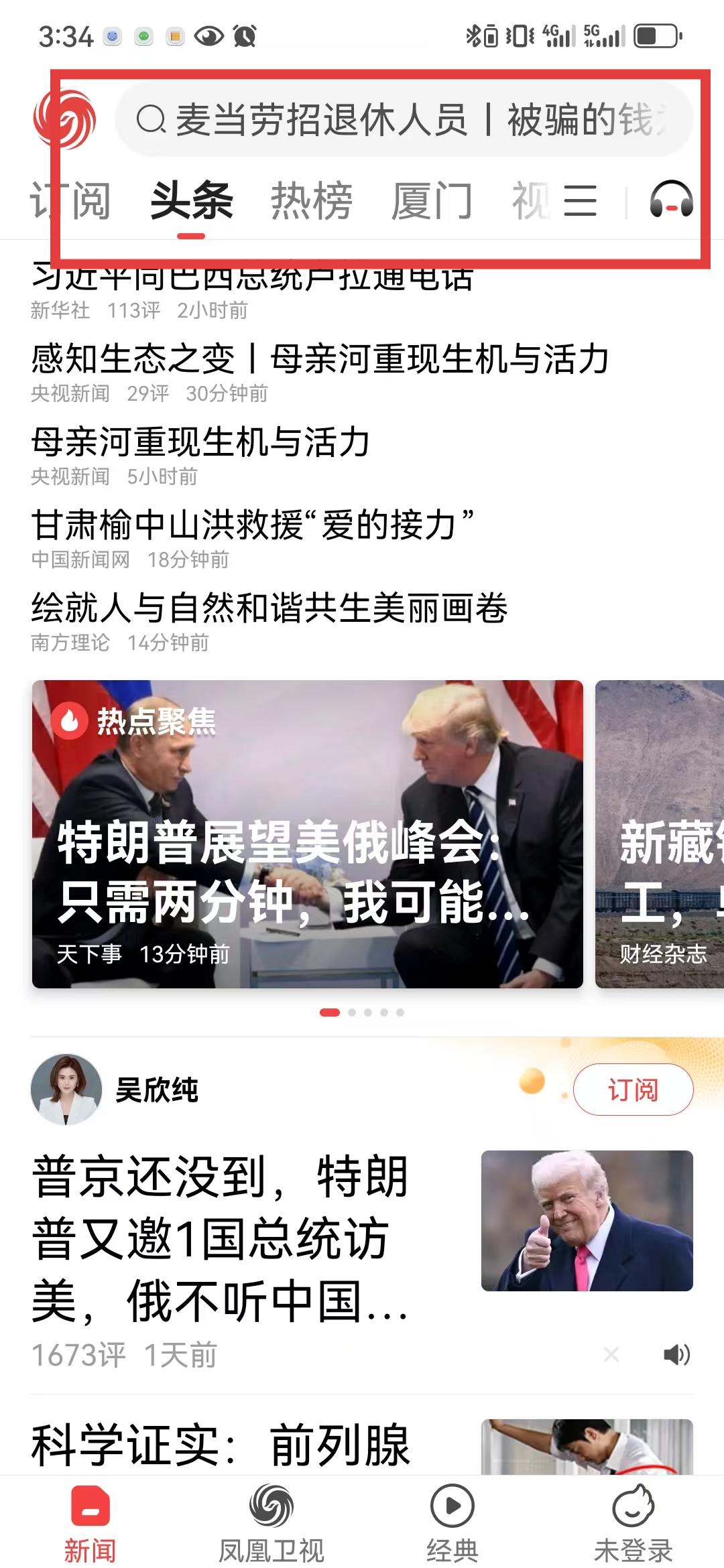Play audio for the 普京还没到 article
This screenshot has height=1568, width=724.
coord(676,1355)
